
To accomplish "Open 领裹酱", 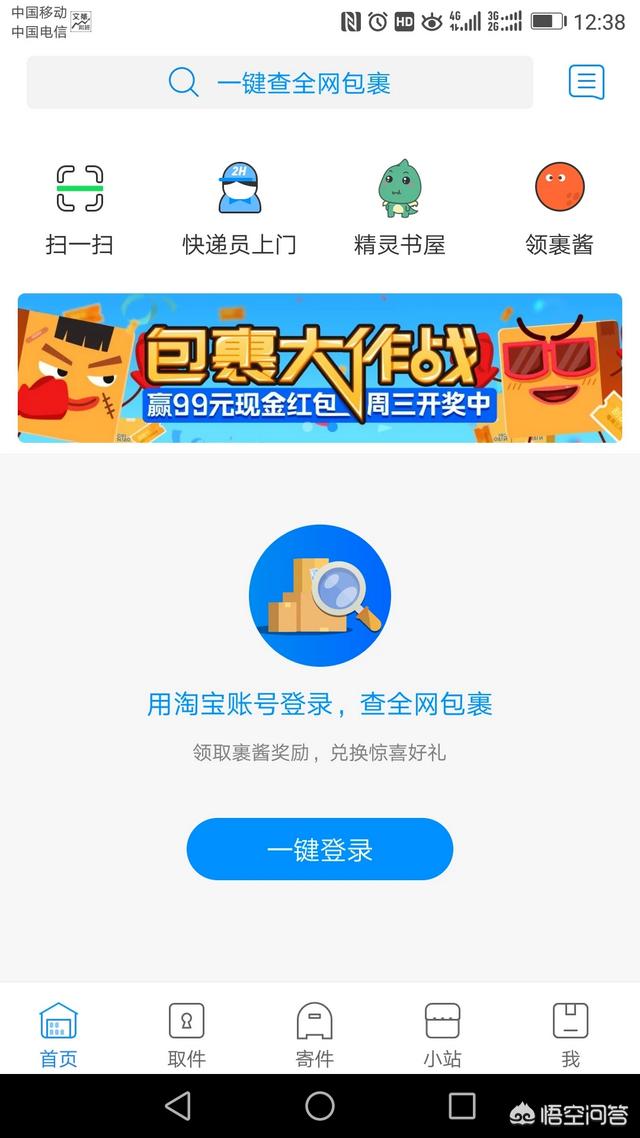I will point(559,209).
